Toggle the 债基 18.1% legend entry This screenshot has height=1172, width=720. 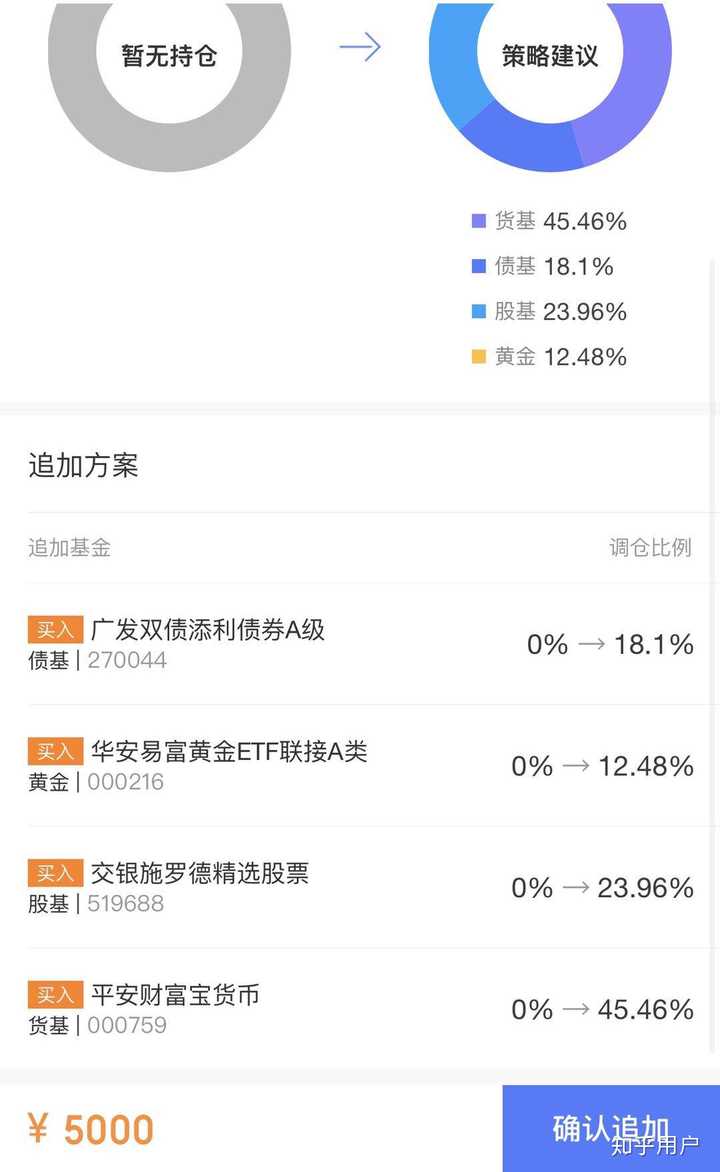tap(542, 266)
